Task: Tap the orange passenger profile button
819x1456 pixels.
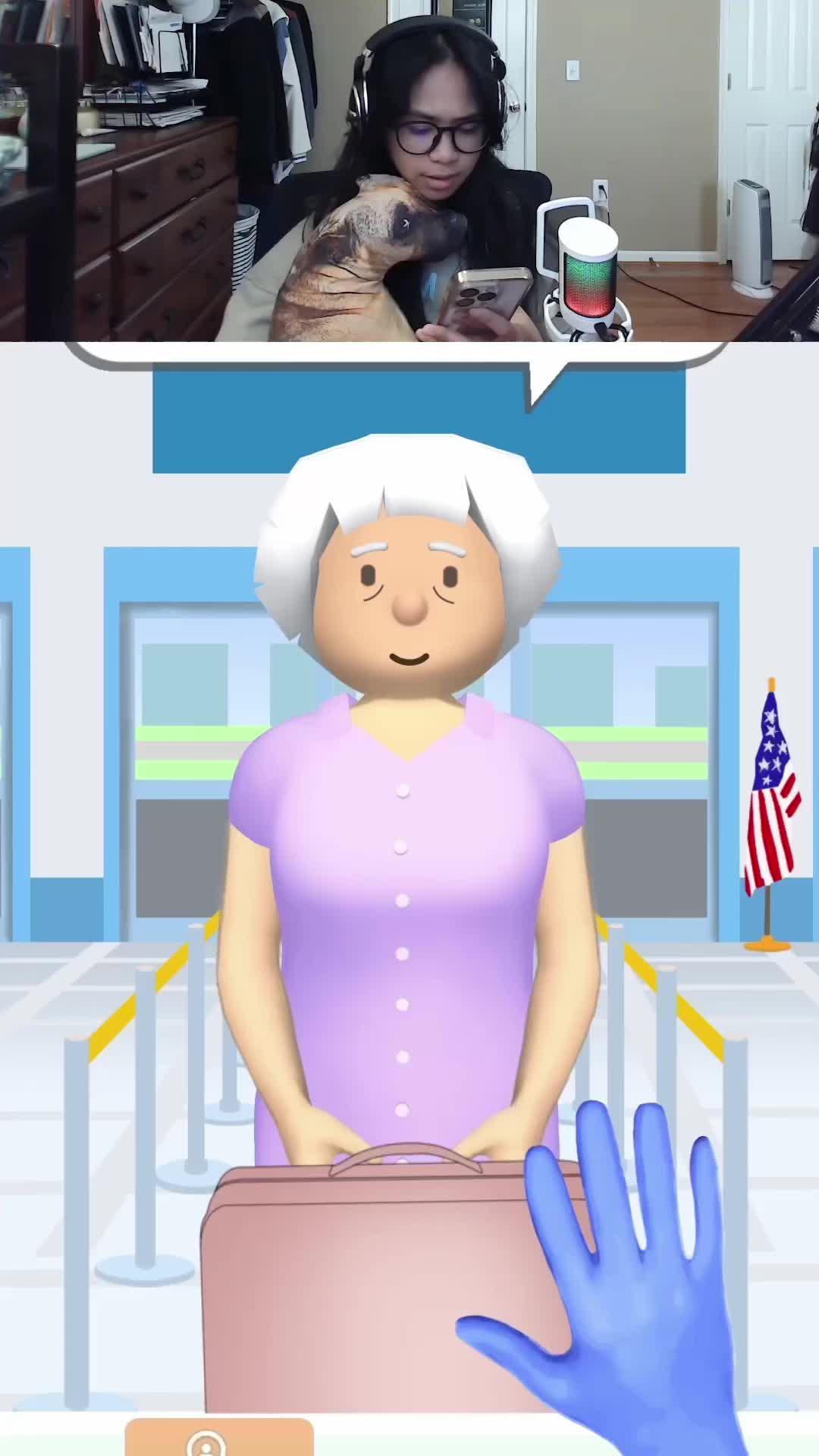Action: [218, 1438]
